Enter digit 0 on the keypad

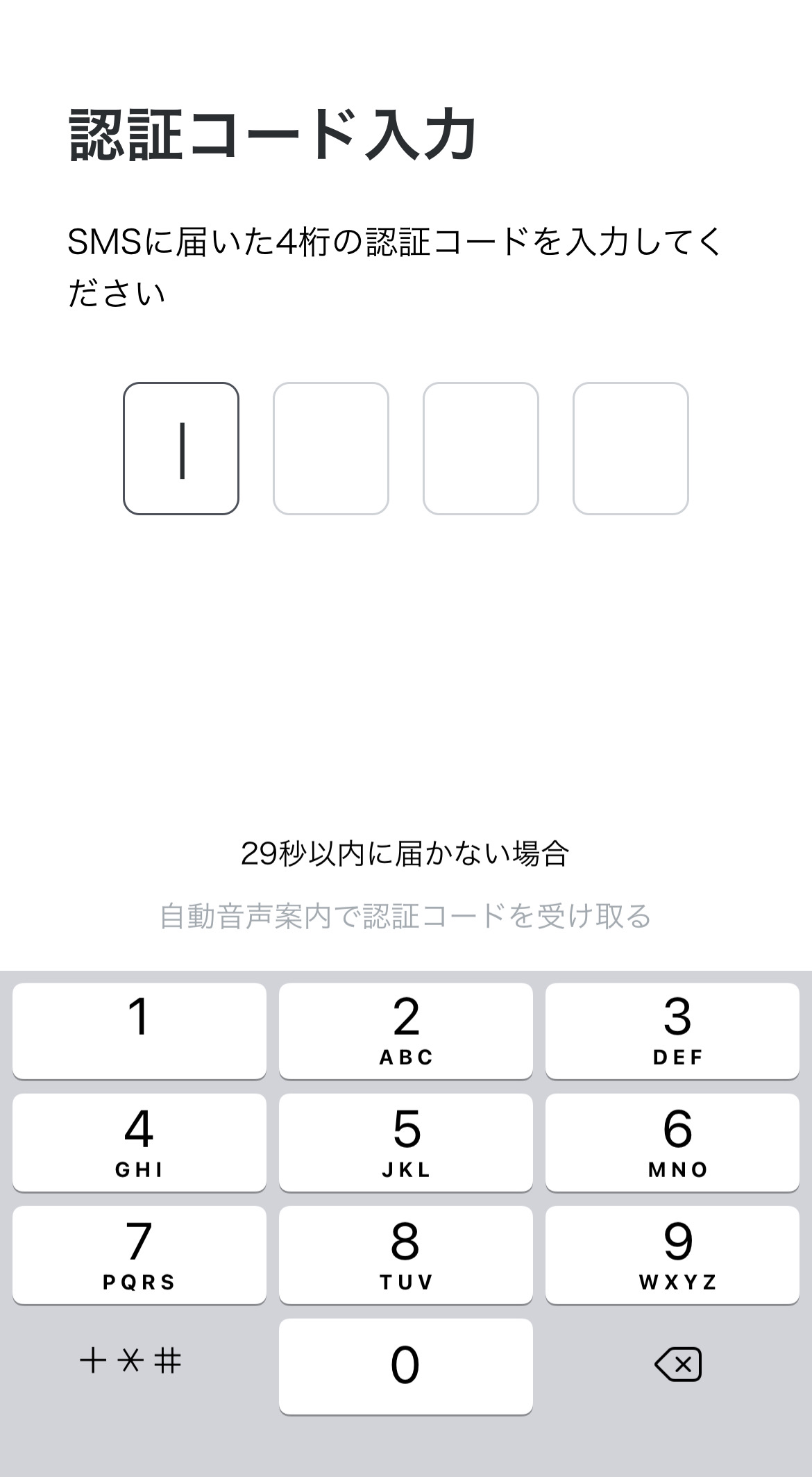click(406, 1367)
